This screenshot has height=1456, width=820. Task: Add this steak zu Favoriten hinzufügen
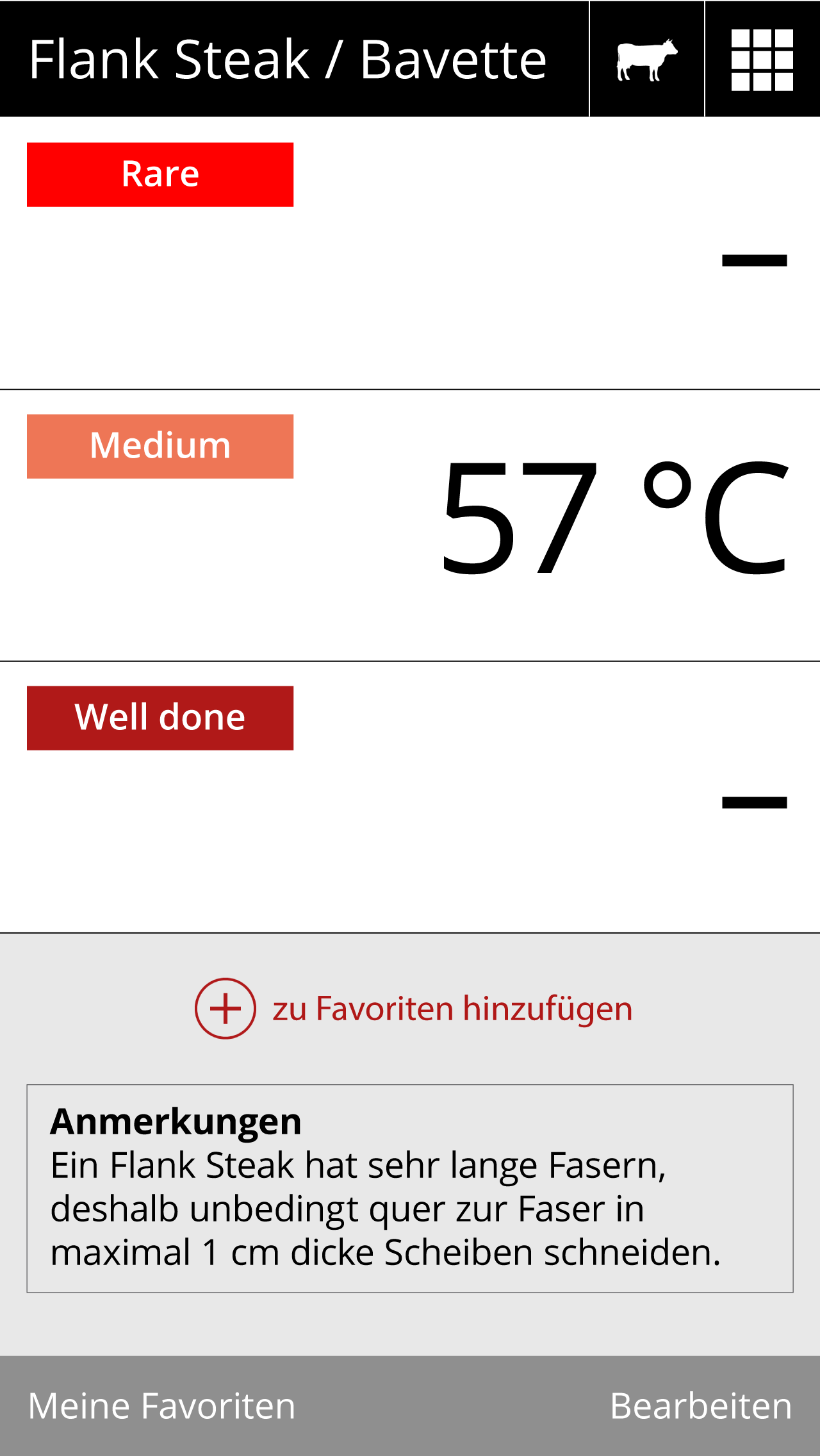(x=453, y=1007)
